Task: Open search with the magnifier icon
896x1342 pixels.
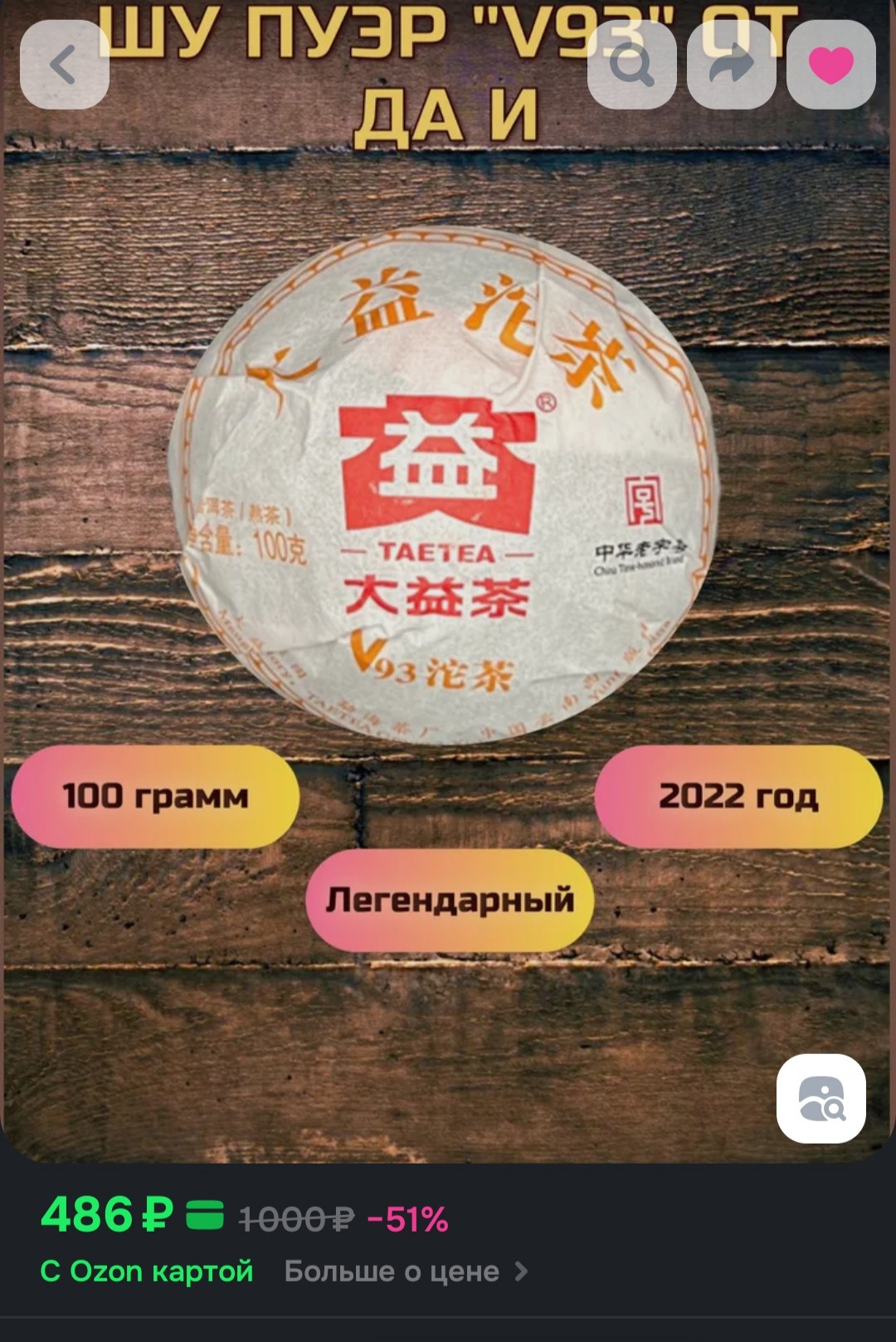Action: click(631, 65)
